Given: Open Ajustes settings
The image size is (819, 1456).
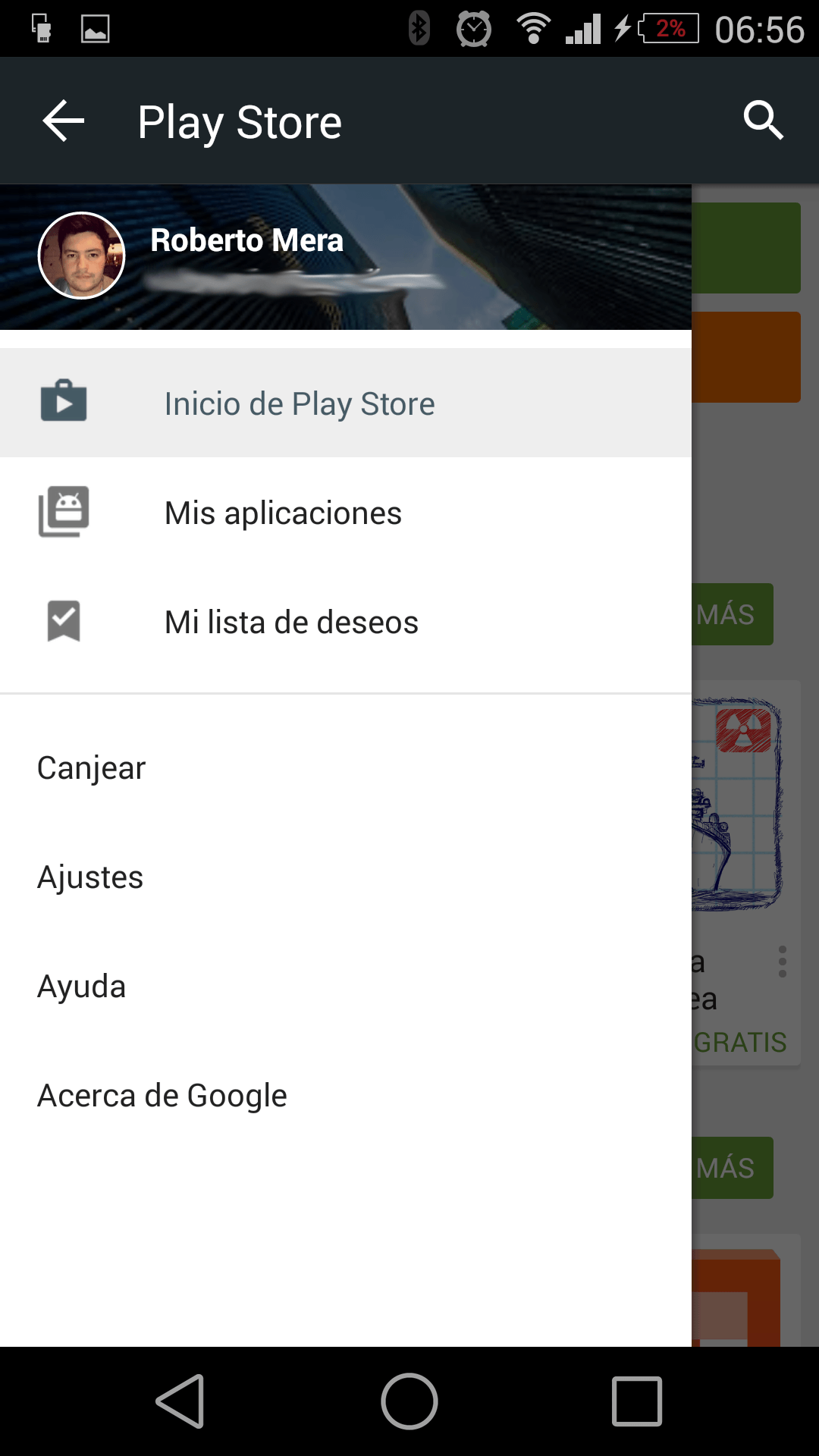Looking at the screenshot, I should (x=90, y=877).
